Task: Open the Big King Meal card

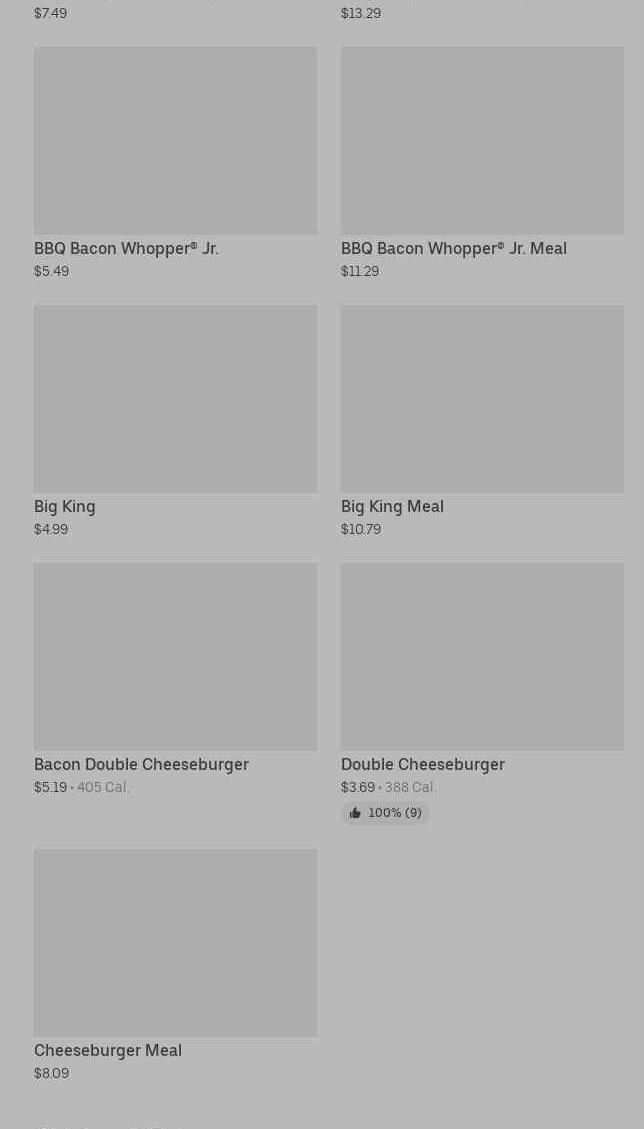Action: [x=482, y=420]
